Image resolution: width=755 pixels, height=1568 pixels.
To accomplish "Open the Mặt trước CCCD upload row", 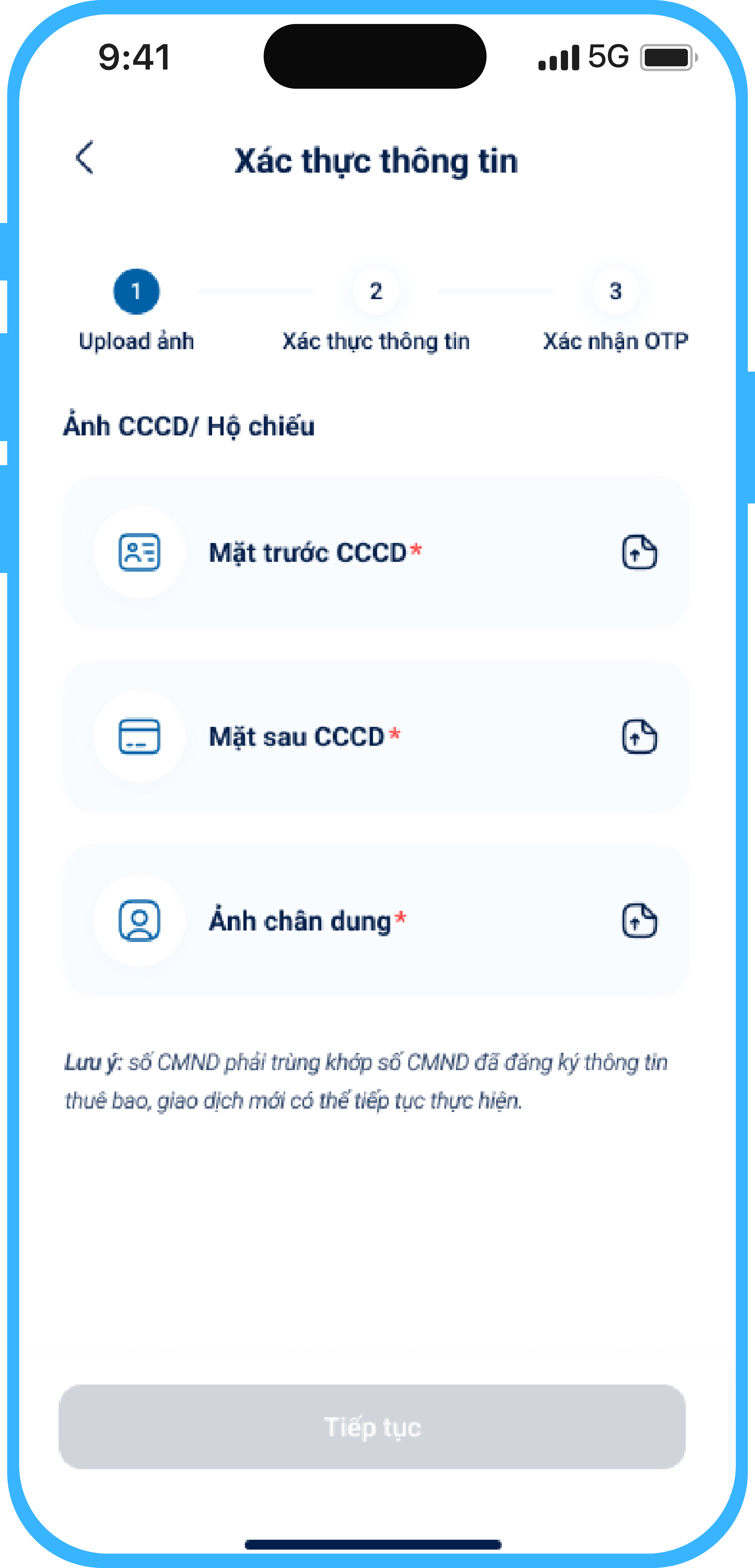I will pyautogui.click(x=376, y=552).
